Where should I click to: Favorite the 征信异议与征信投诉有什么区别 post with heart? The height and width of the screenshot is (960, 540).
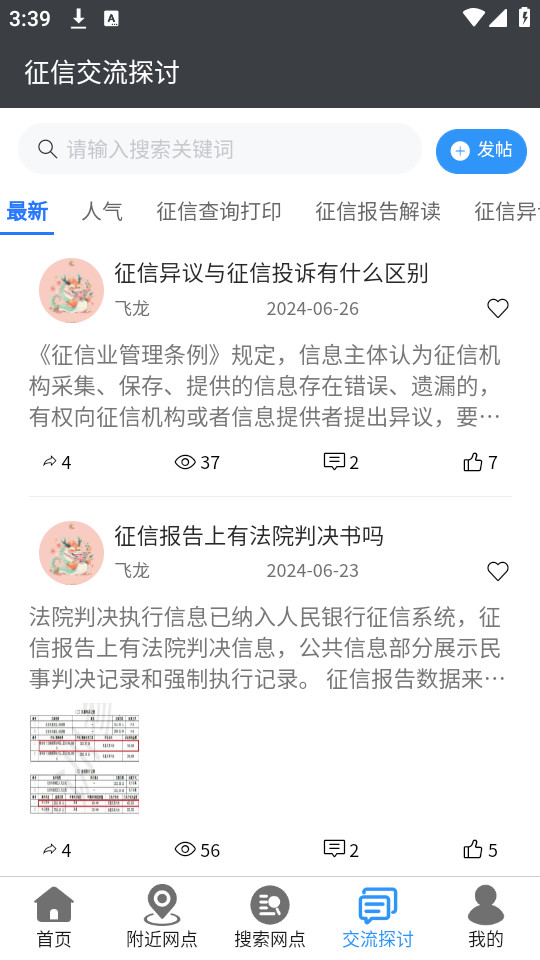tap(498, 308)
